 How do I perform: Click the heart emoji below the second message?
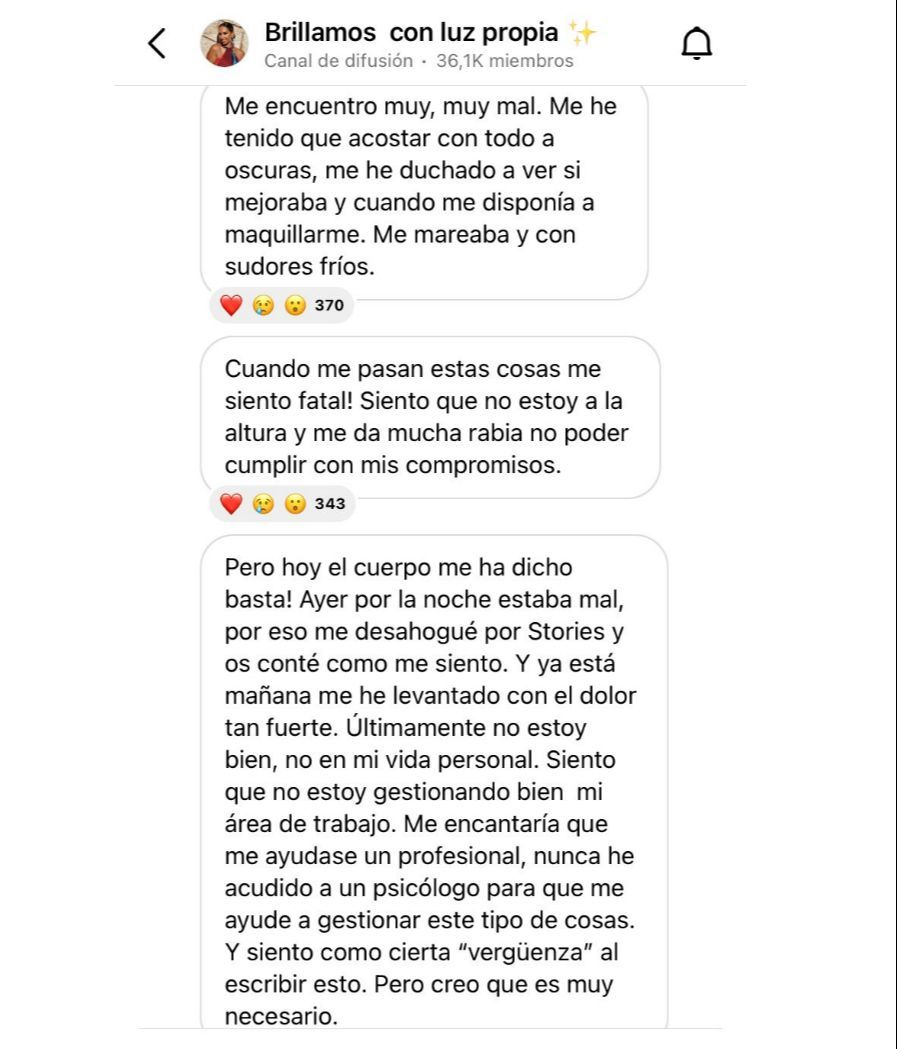click(x=230, y=504)
